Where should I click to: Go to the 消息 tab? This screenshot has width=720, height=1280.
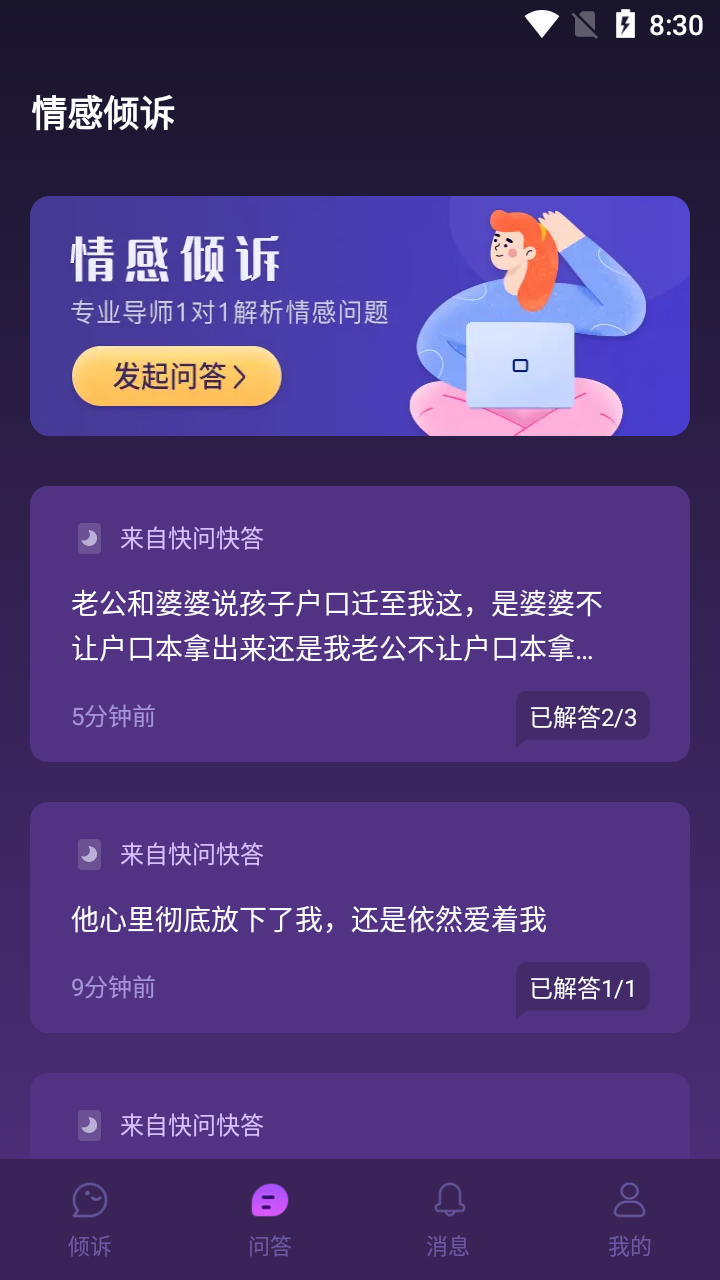point(449,1219)
